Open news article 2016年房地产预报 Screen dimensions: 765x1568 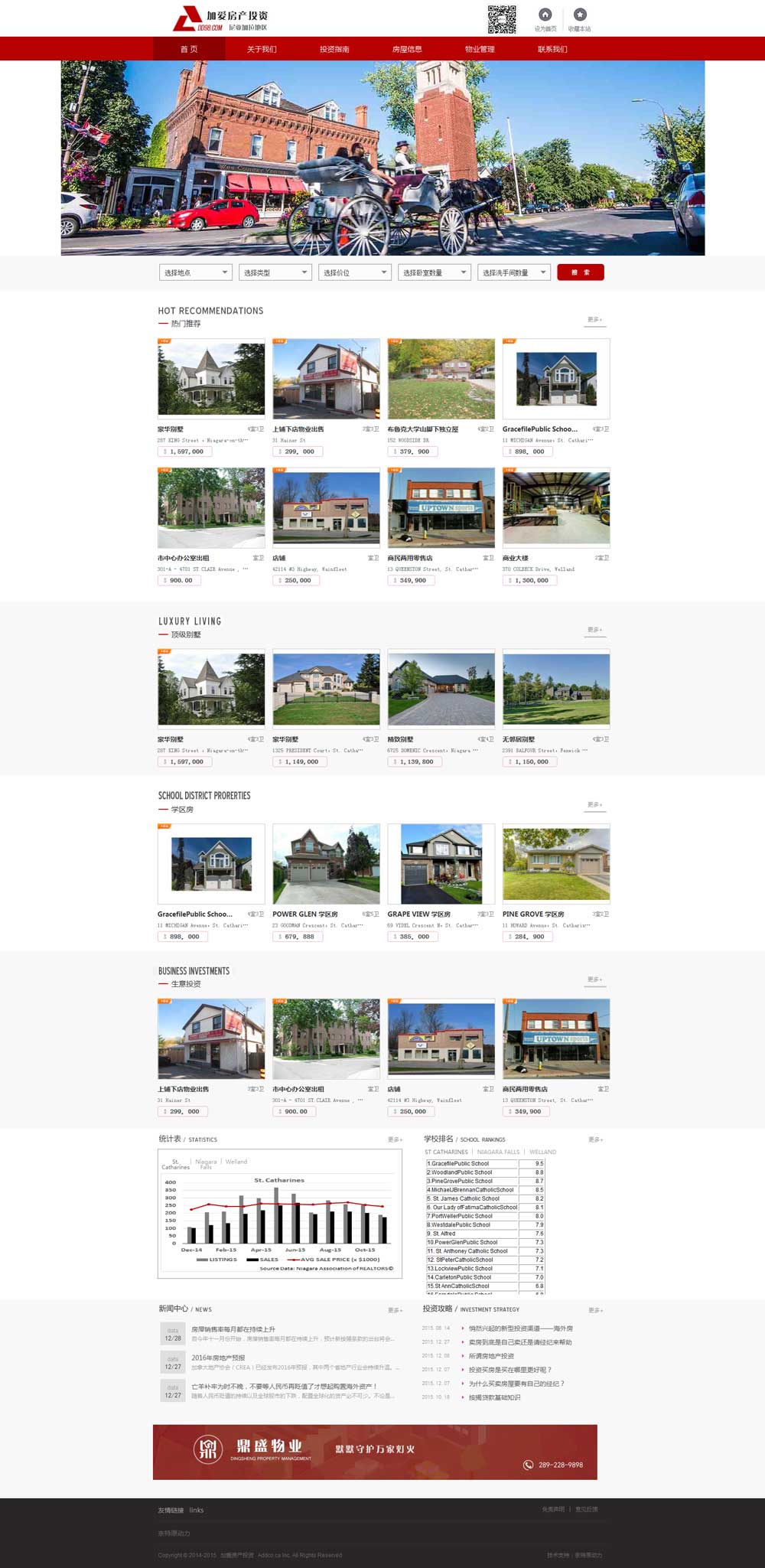coord(218,1358)
